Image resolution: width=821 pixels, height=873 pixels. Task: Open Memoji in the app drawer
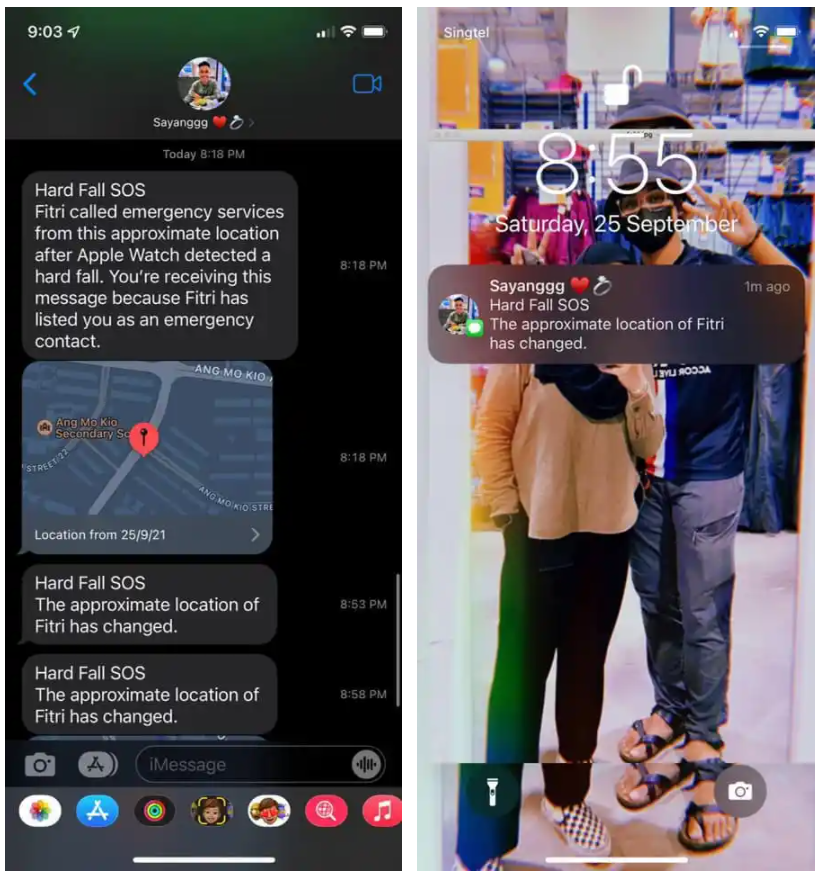click(x=211, y=811)
